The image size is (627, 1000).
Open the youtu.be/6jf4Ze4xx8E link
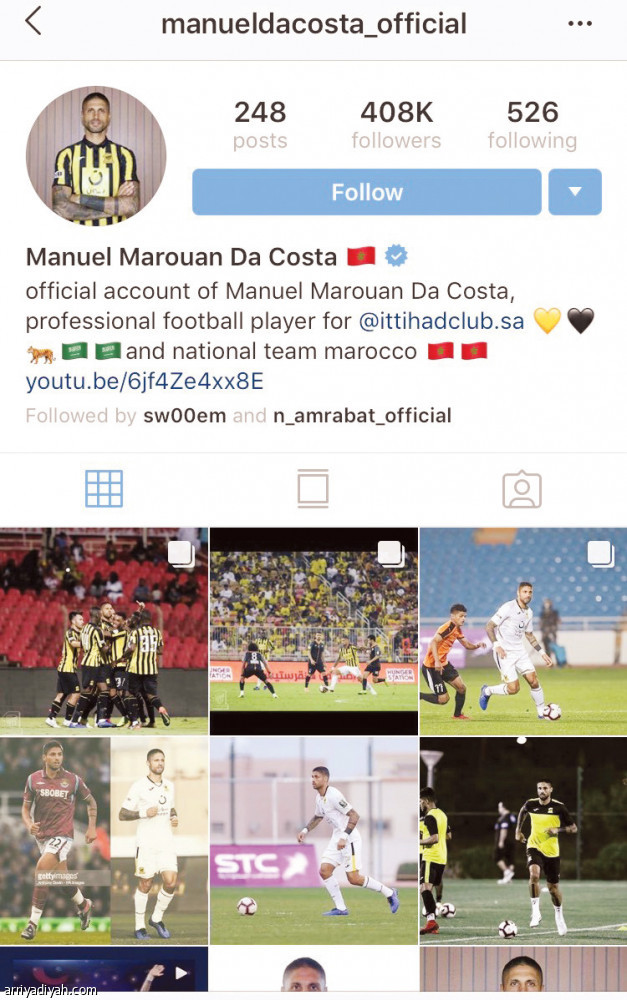click(x=144, y=381)
